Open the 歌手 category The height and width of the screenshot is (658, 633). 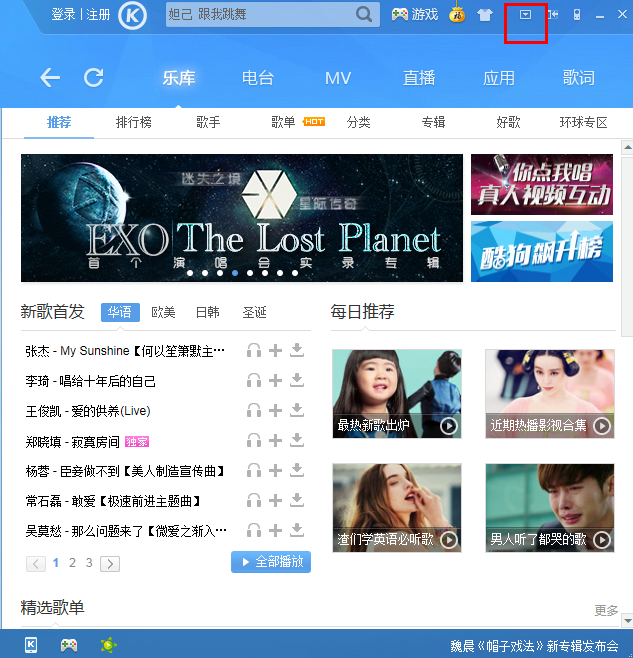[208, 122]
